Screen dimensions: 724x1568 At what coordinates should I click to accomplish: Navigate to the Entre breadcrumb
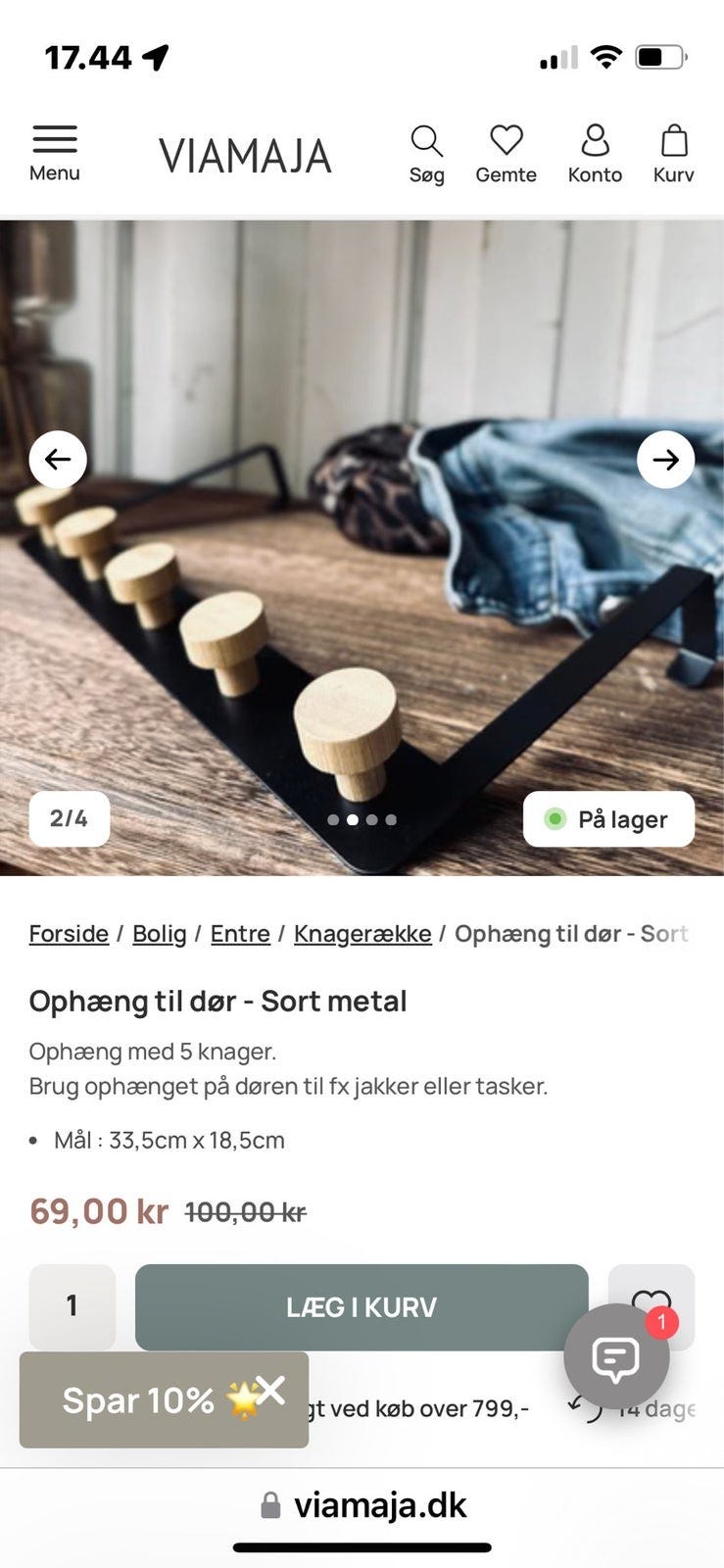click(240, 933)
